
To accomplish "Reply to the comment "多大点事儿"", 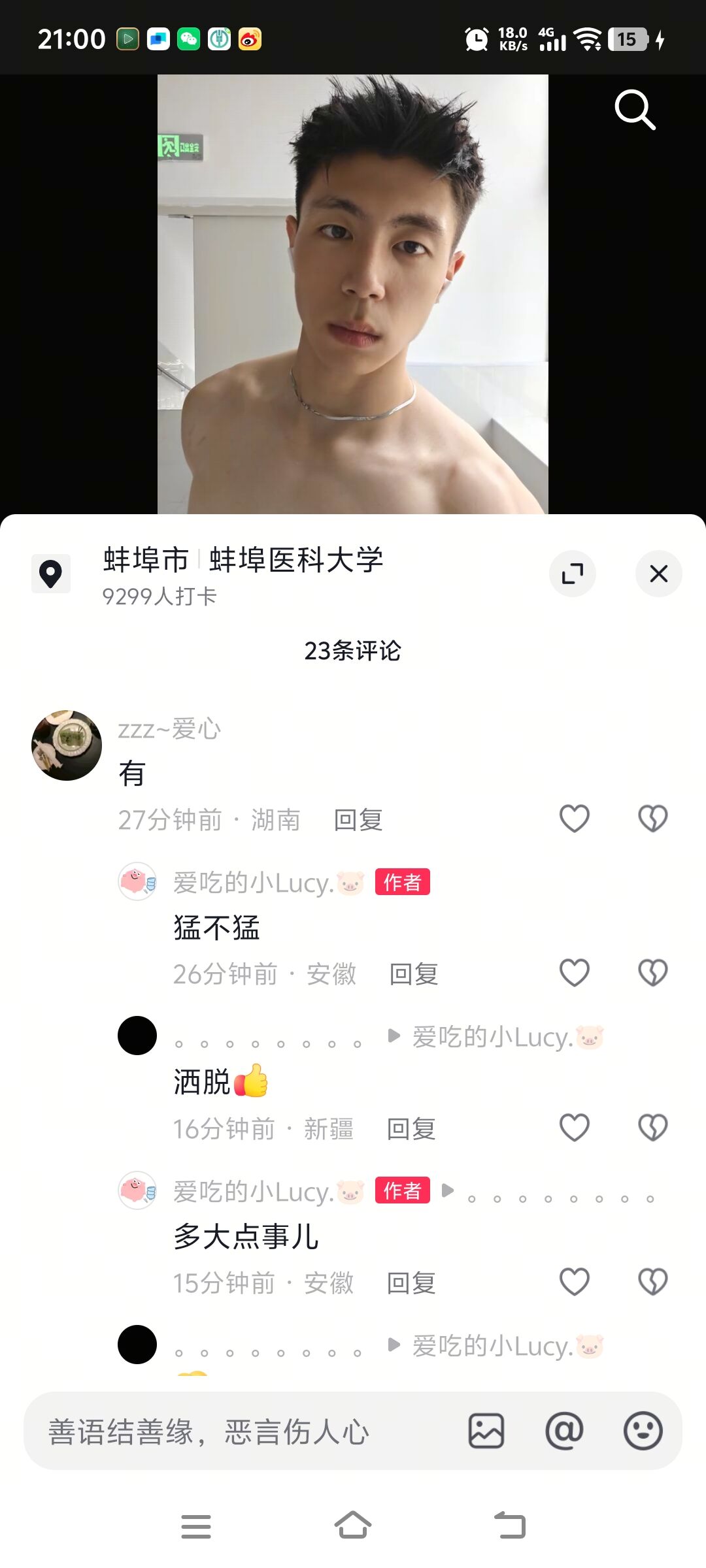I will [x=411, y=1283].
